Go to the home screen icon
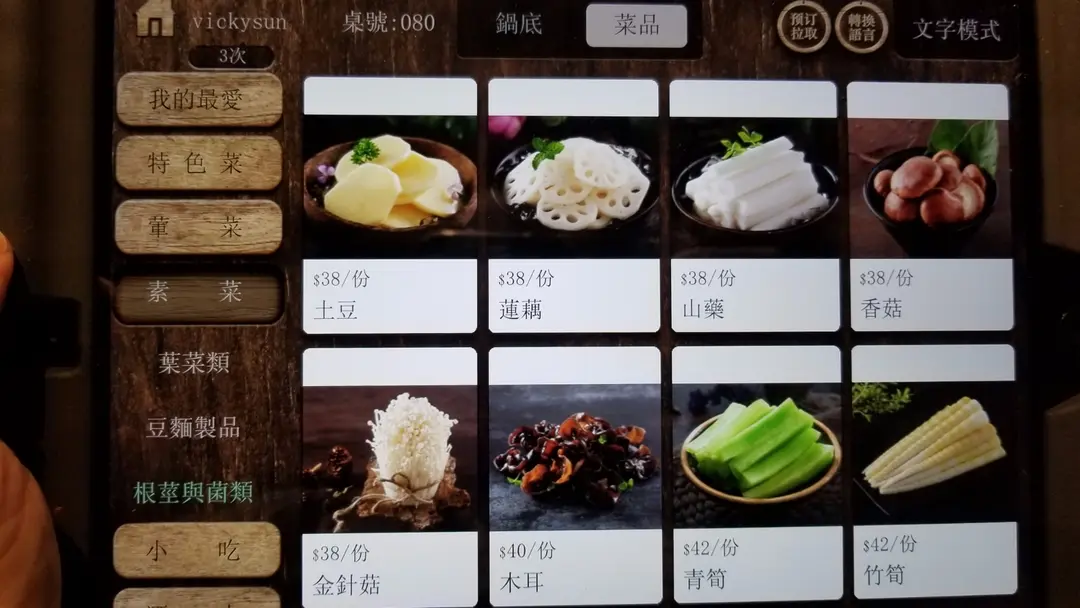 (155, 18)
